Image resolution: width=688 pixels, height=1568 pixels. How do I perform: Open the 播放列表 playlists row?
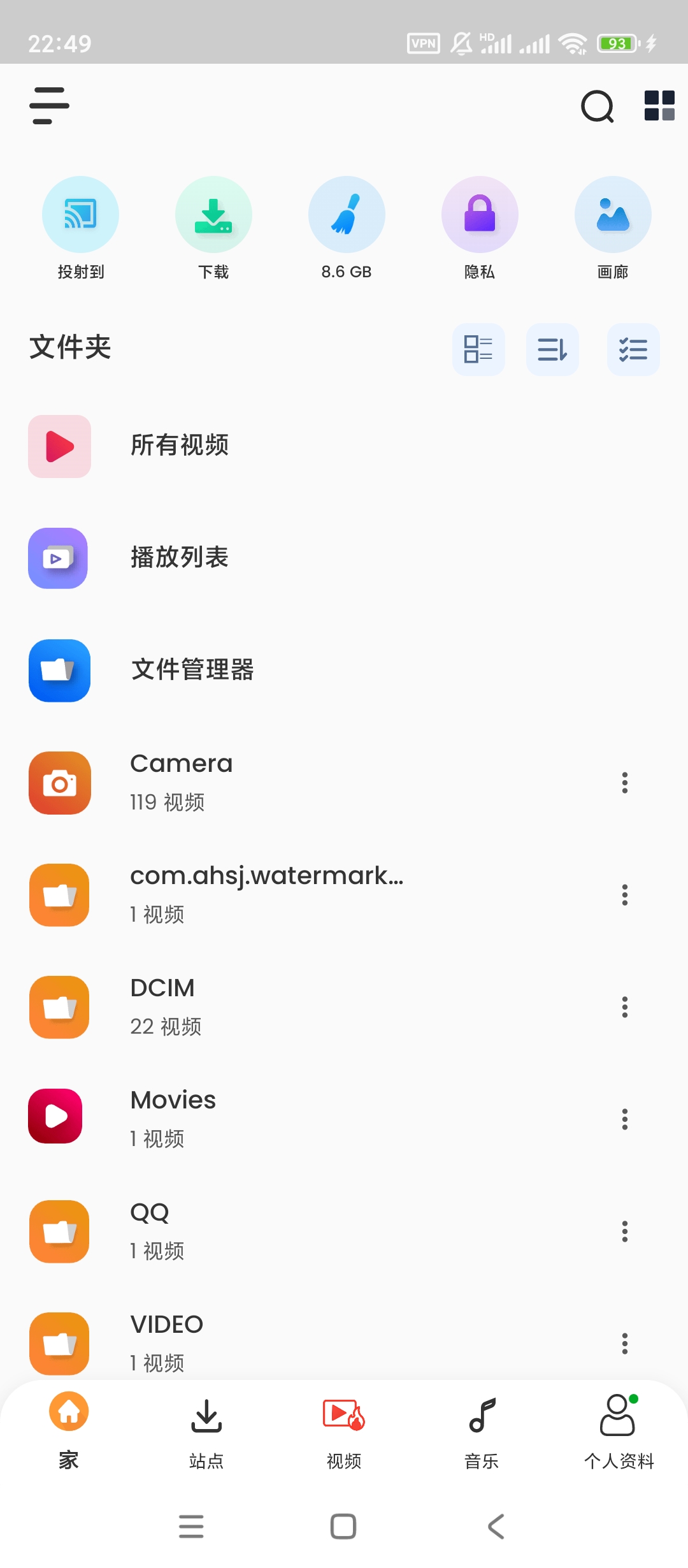[x=180, y=558]
